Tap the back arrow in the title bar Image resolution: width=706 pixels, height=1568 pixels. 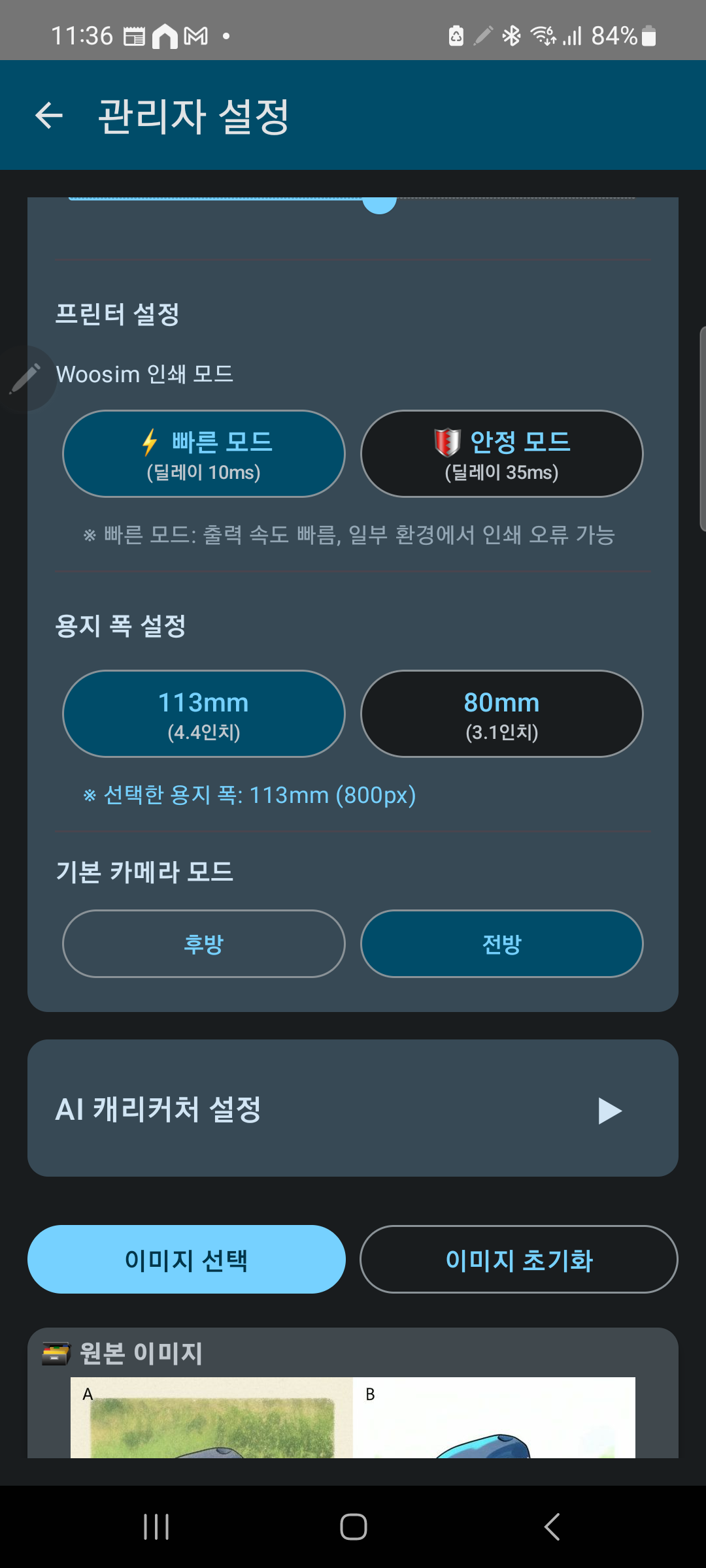(48, 116)
